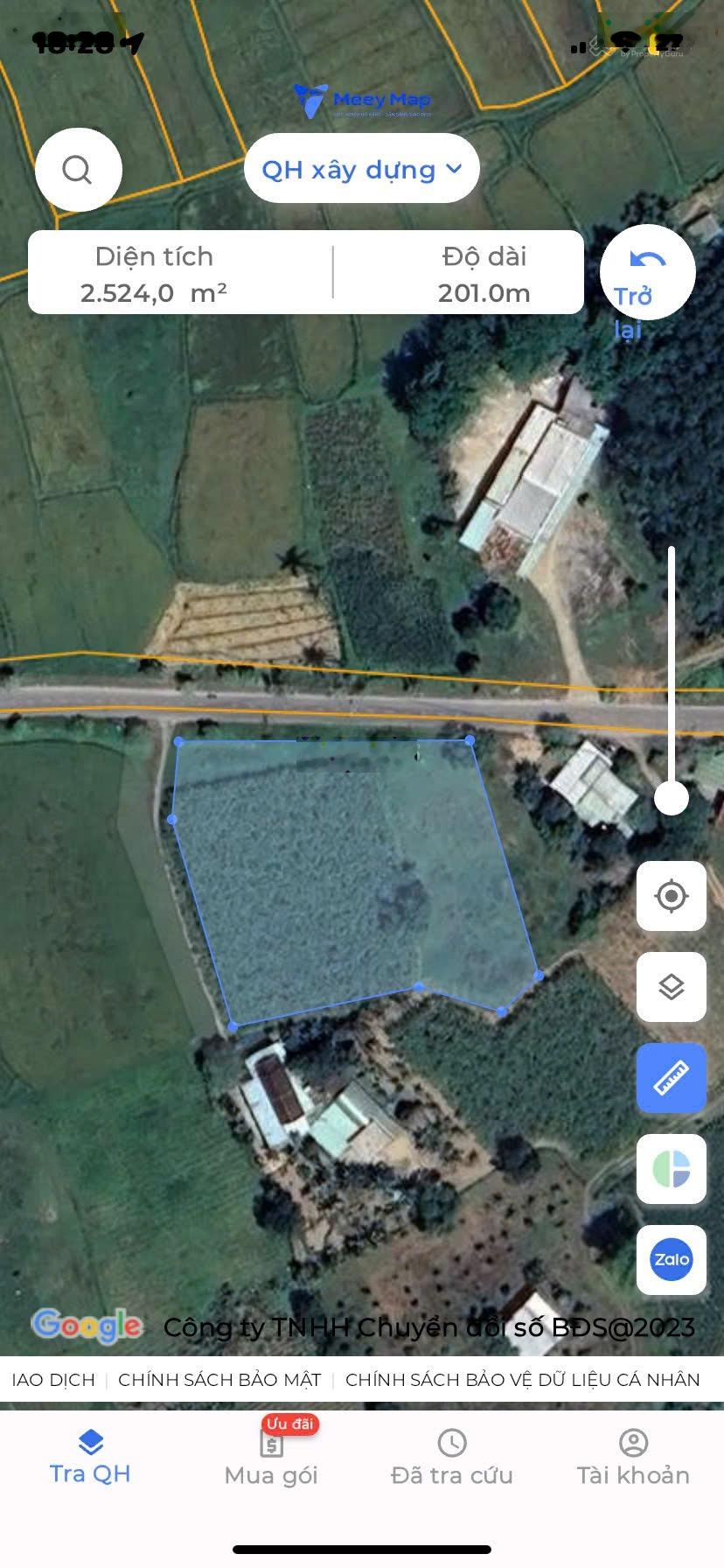724x1568 pixels.
Task: Click the Diện tích 2.524,0 m² info panel
Action: (154, 272)
